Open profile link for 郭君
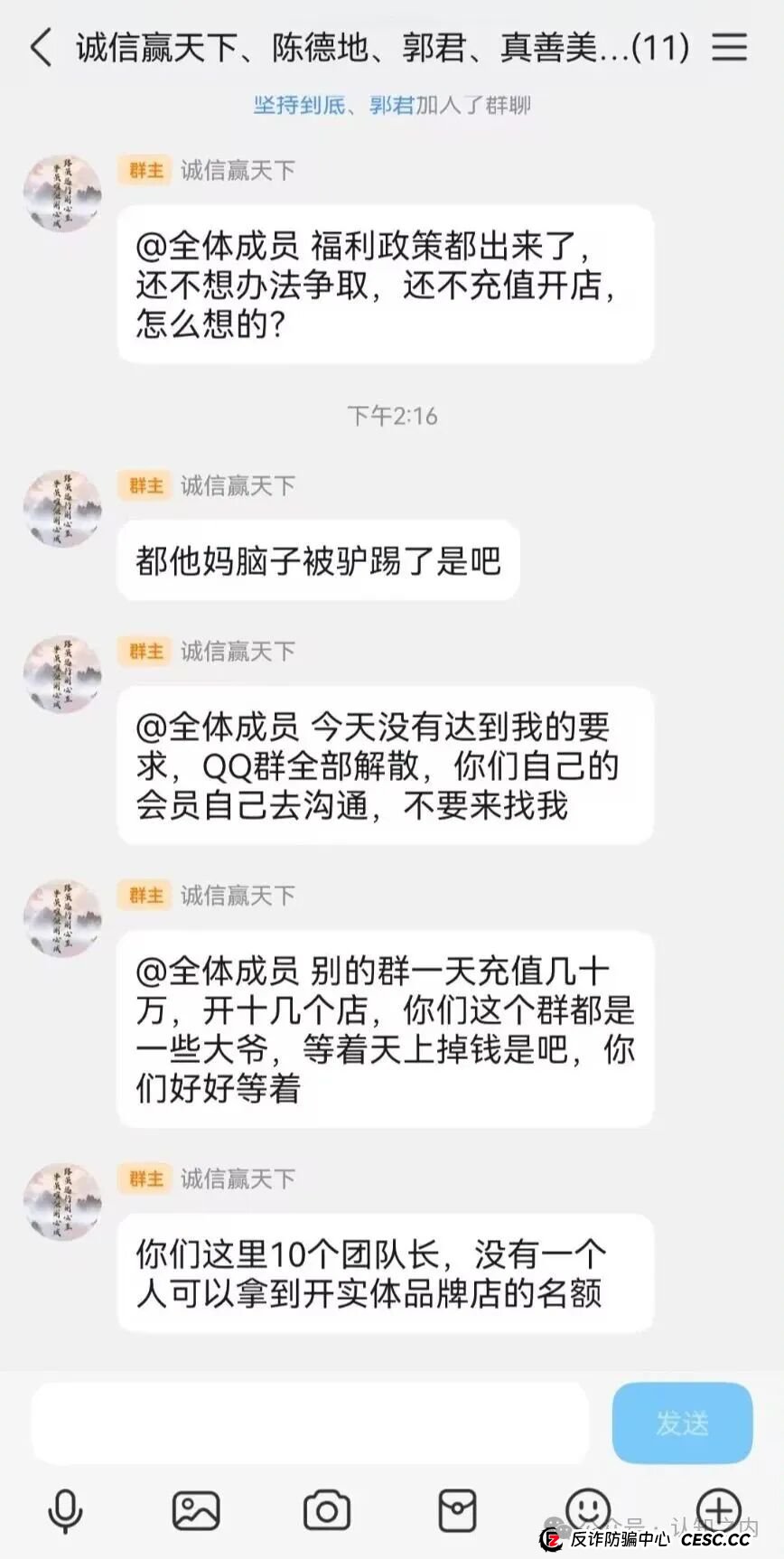 (380, 105)
